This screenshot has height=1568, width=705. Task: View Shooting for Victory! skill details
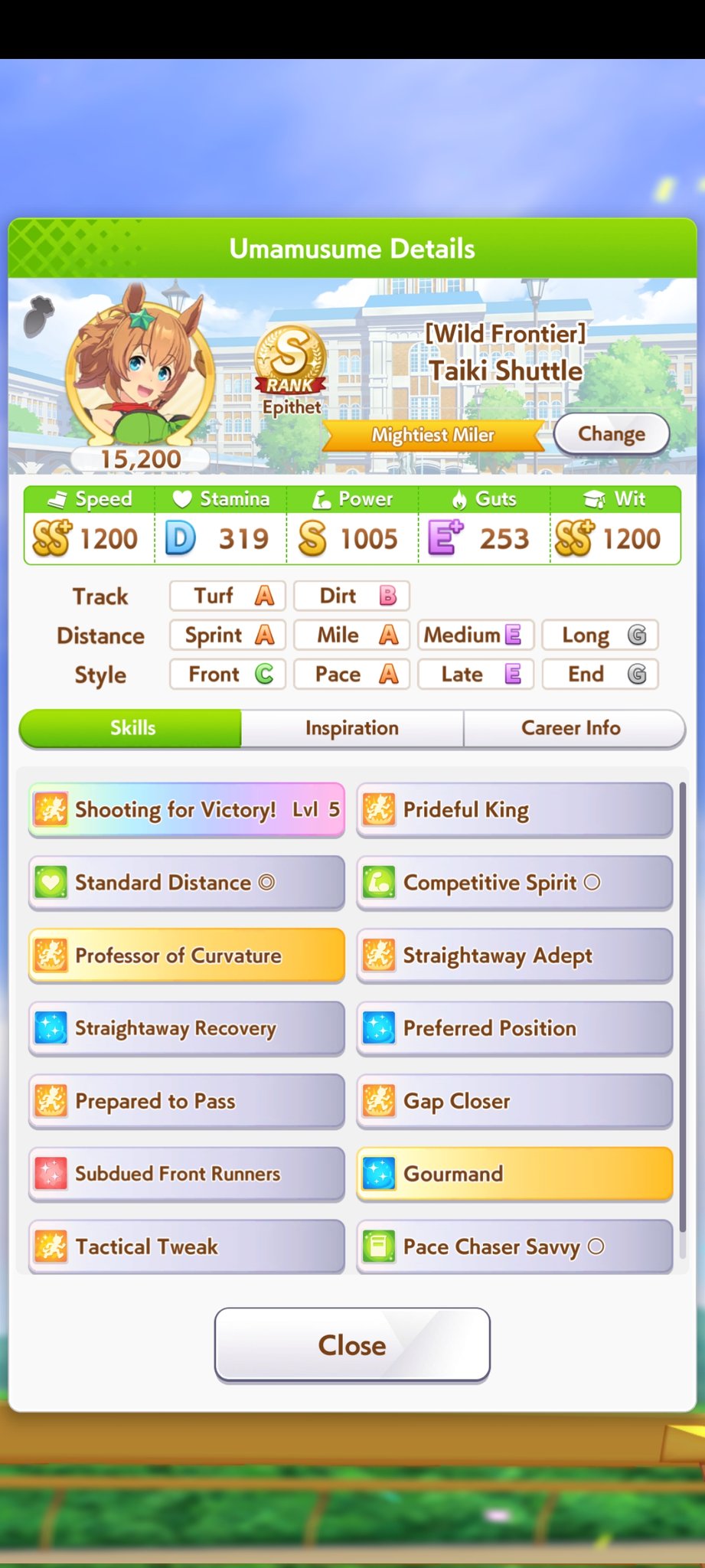[187, 809]
